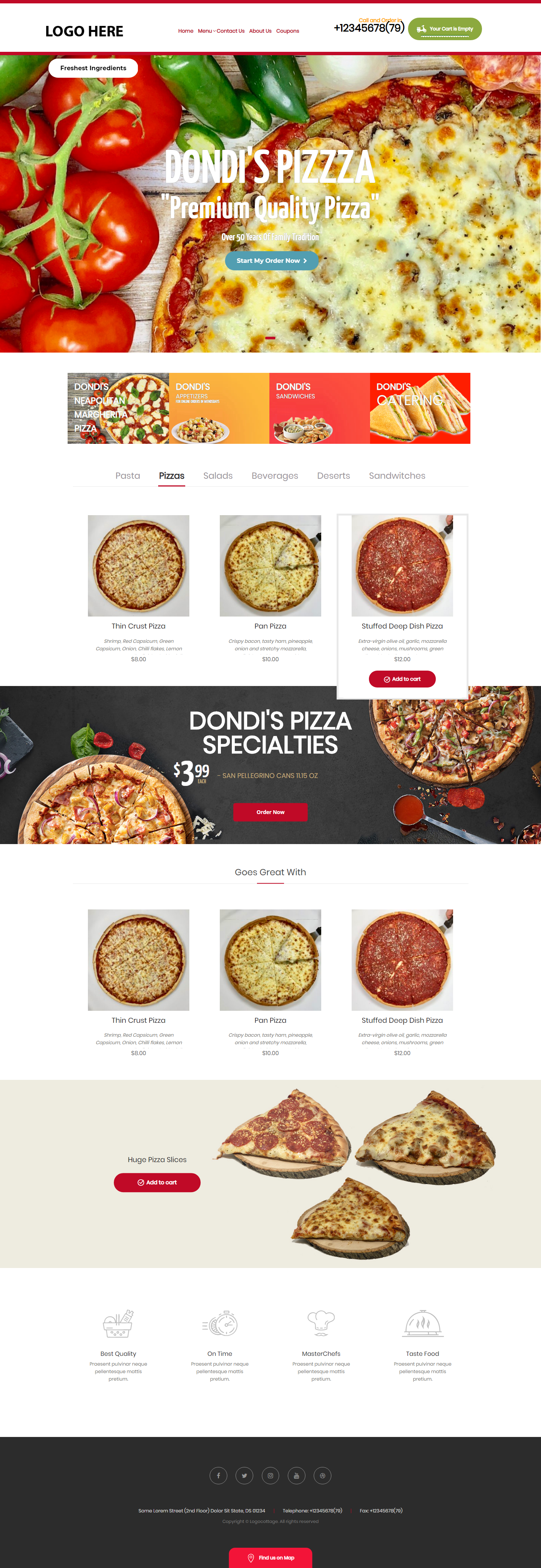Viewport: 541px width, 1568px height.
Task: Show the Deserts tab
Action: tap(333, 476)
